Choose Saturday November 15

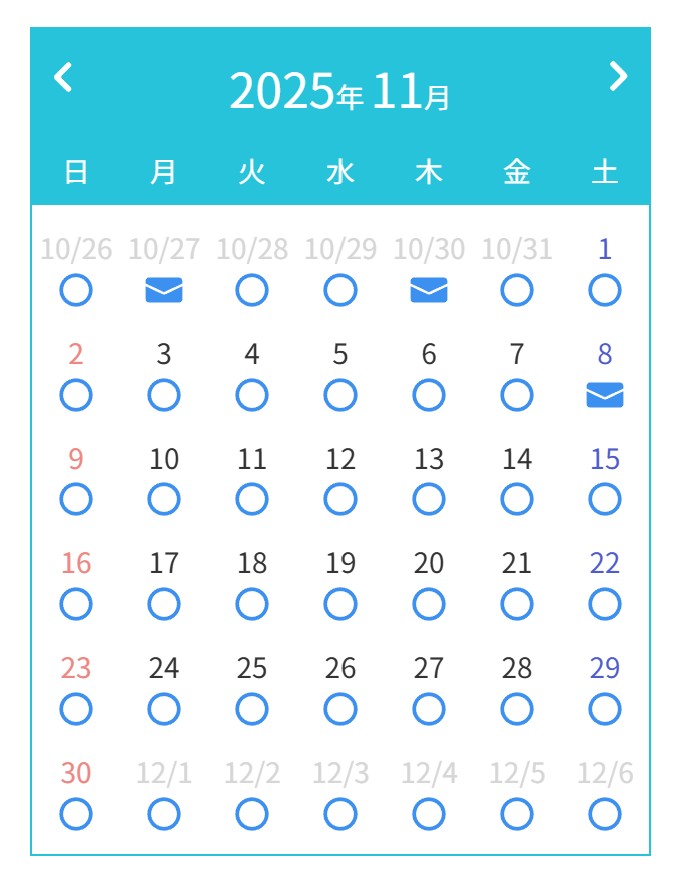(605, 499)
